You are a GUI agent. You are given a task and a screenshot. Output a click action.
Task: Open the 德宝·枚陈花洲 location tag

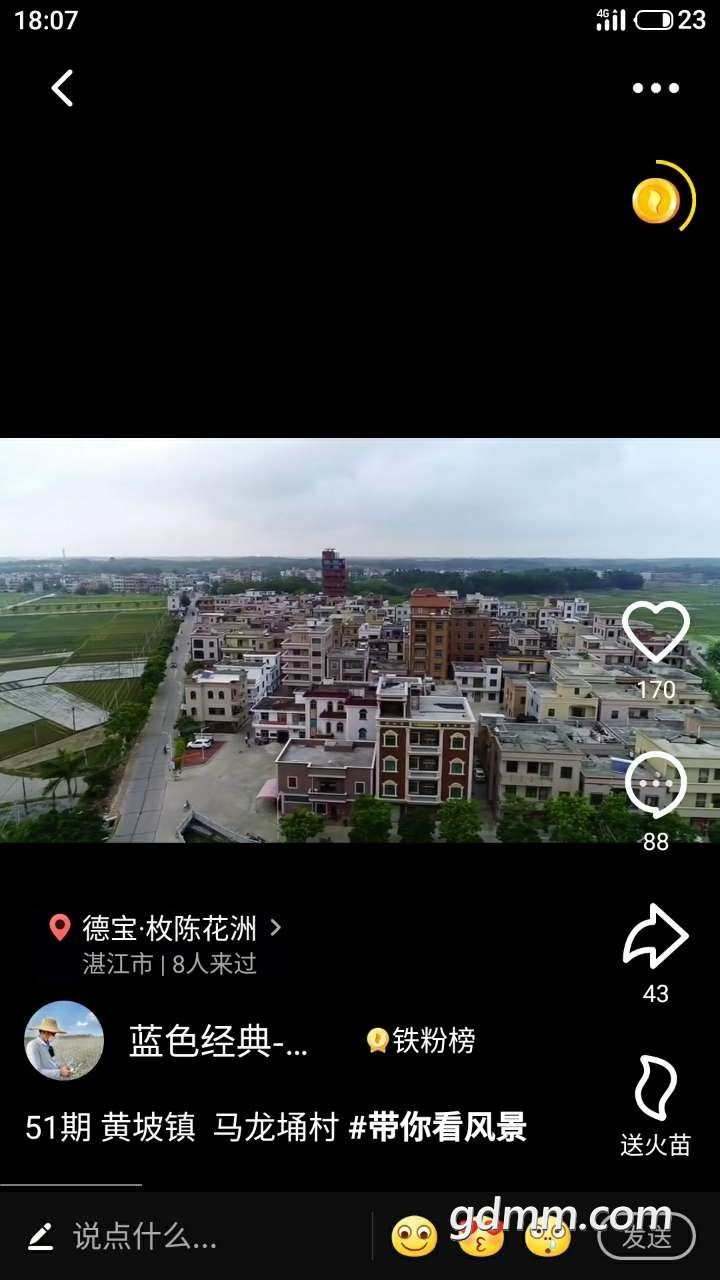click(168, 929)
